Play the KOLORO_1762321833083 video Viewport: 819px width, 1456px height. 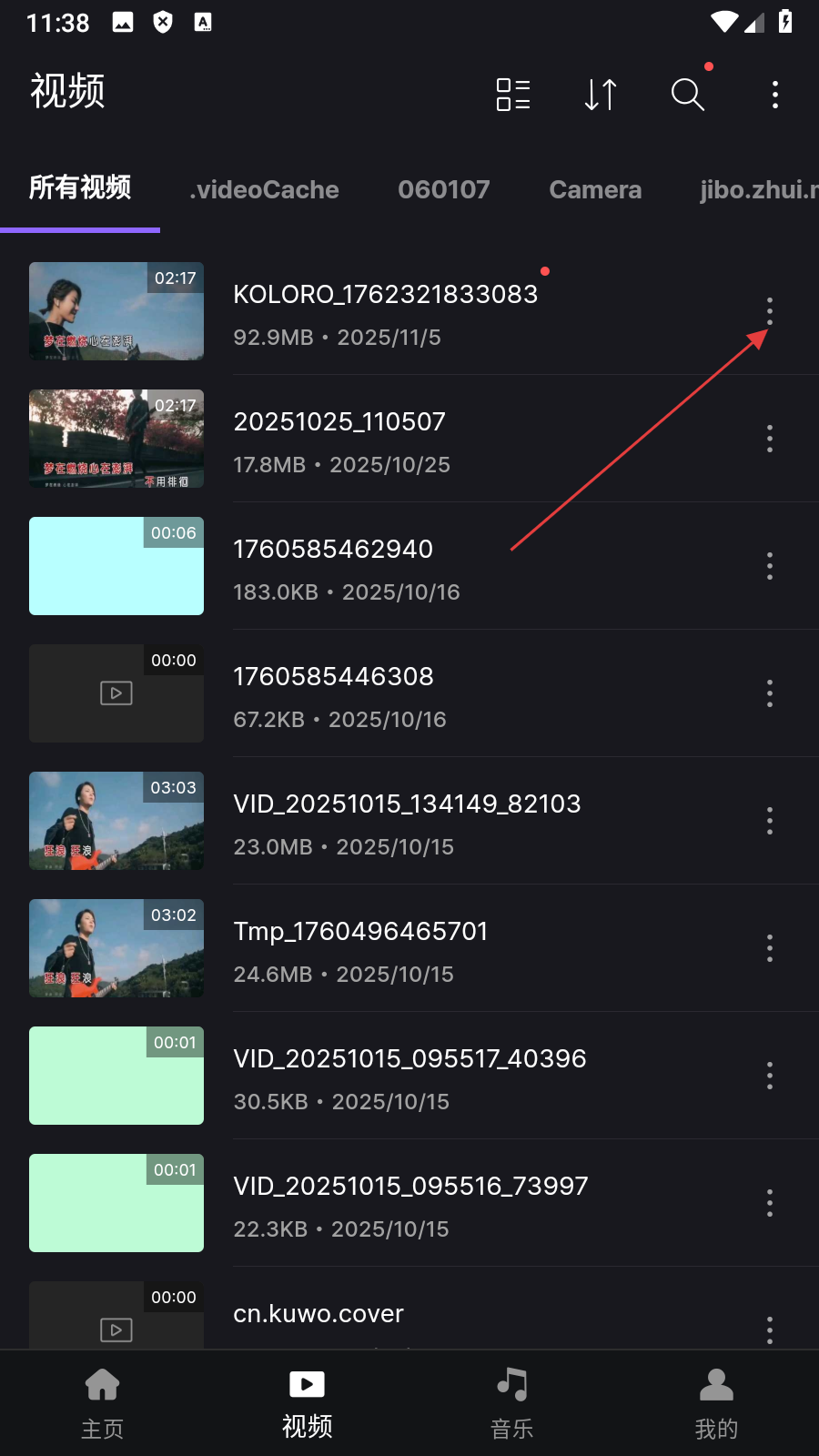(116, 311)
